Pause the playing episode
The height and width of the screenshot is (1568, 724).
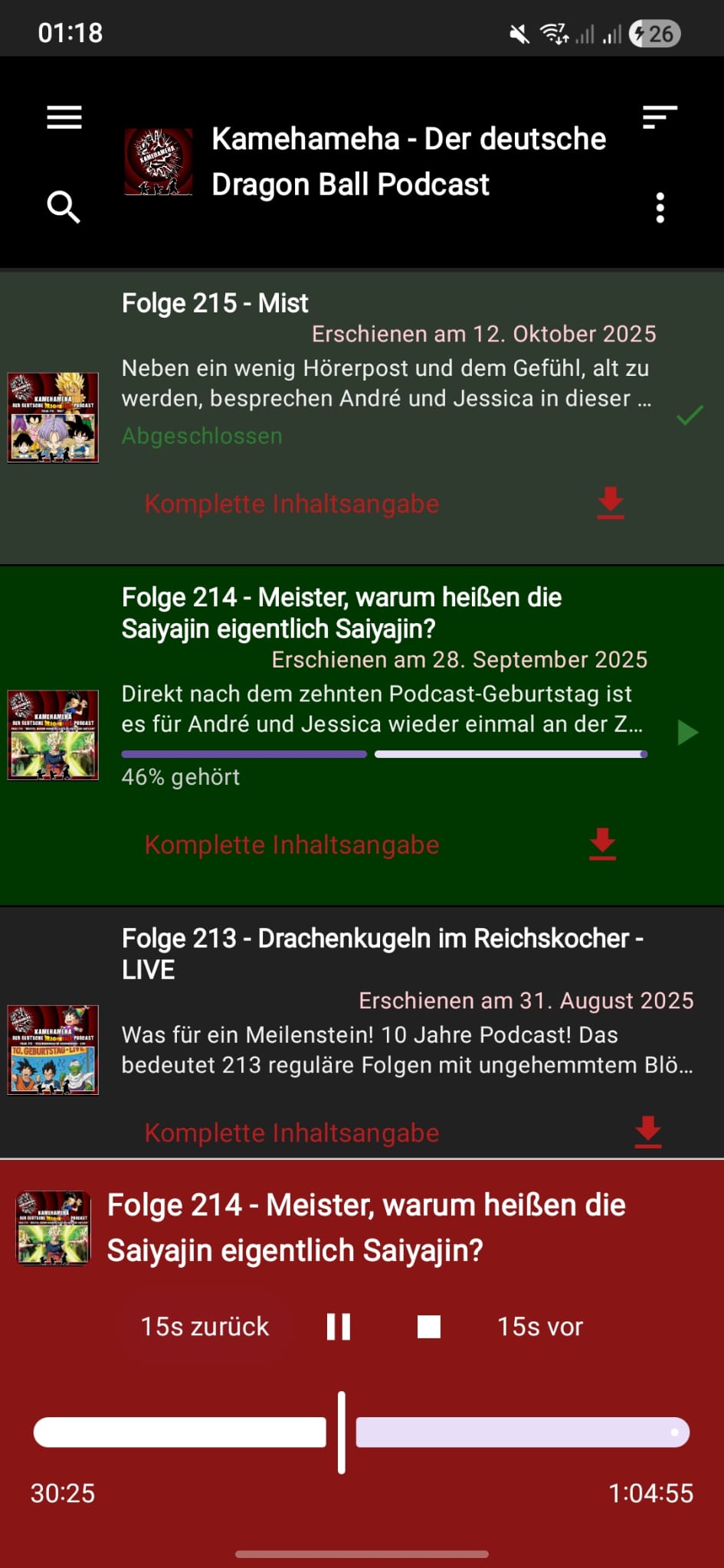coord(339,1326)
